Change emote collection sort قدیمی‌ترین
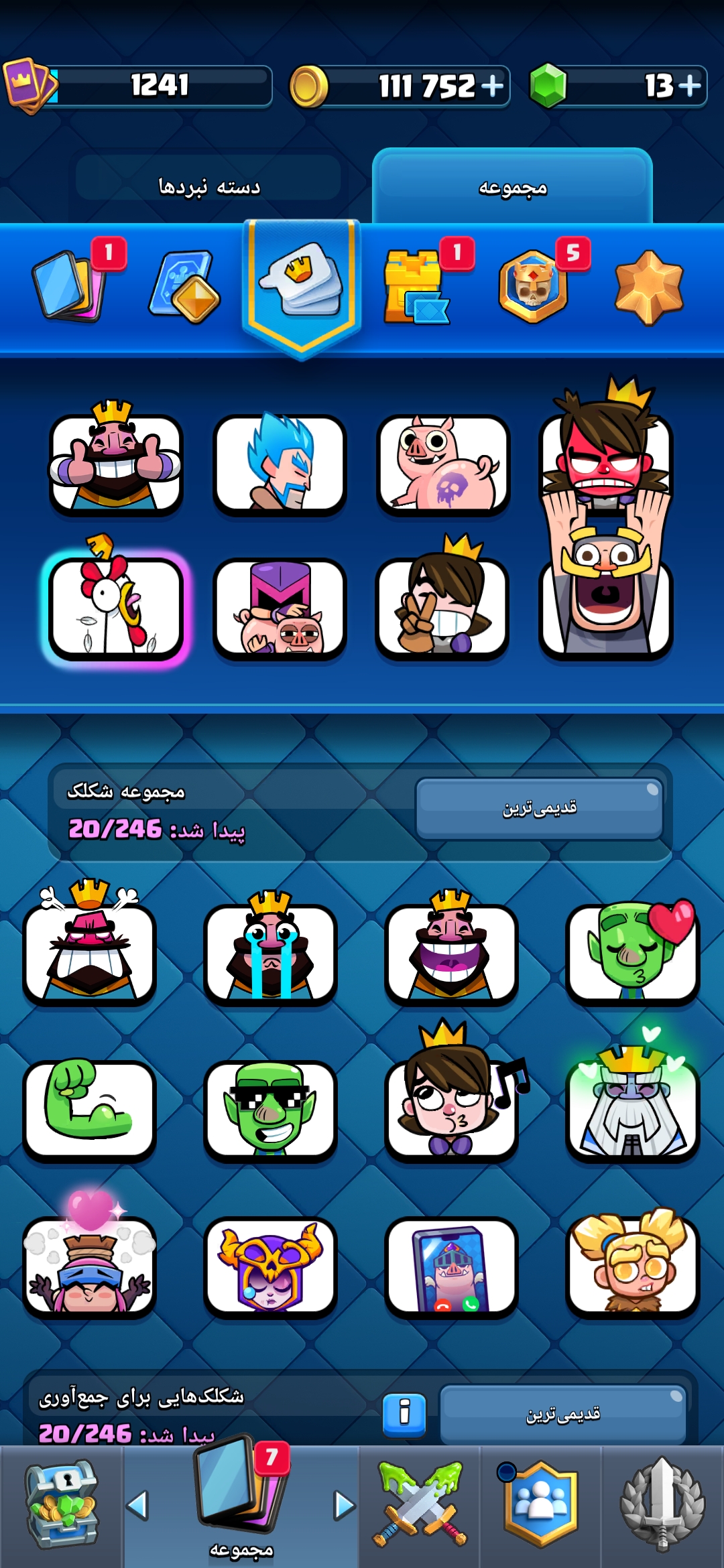This screenshot has width=724, height=1568. [x=540, y=808]
